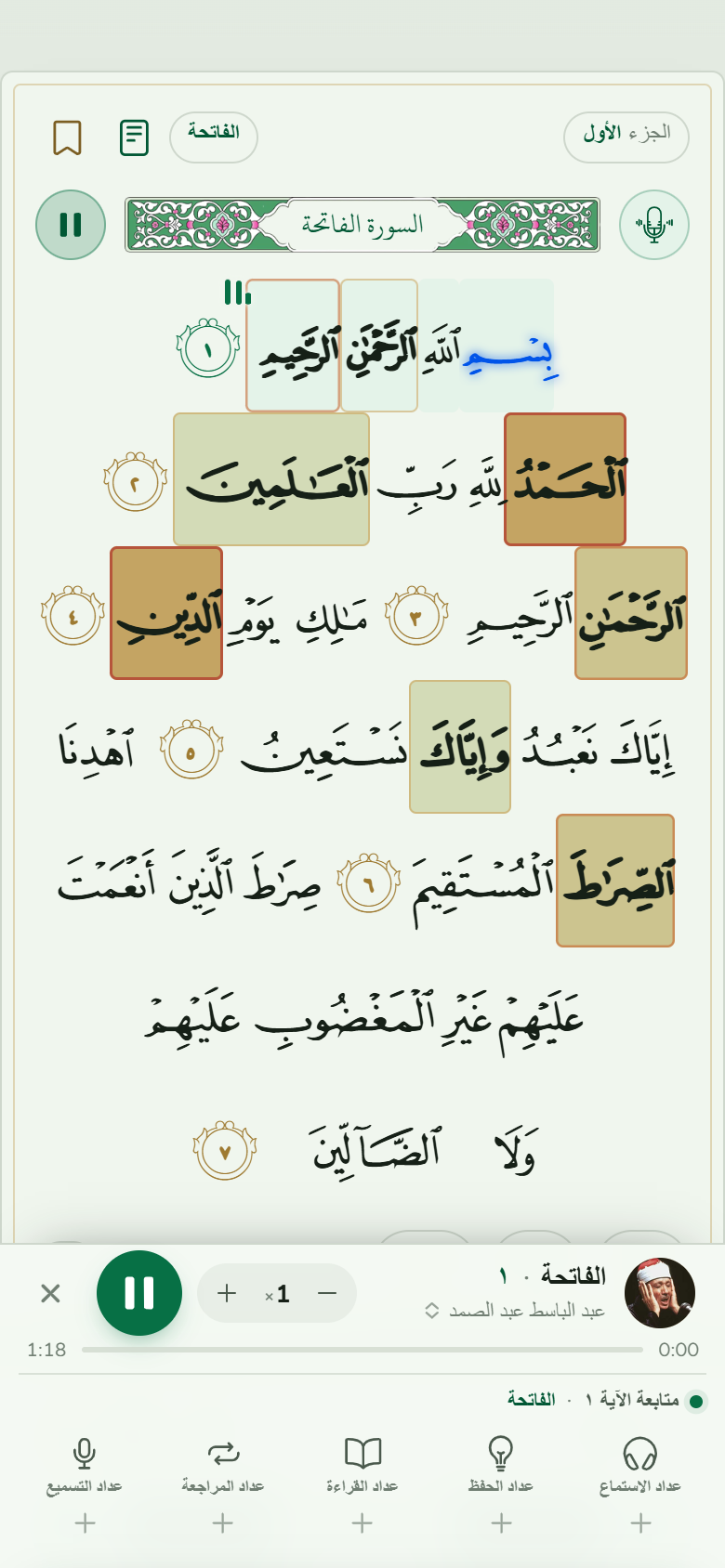Select the word ٱلْحَمْدُ in verse two
Image resolution: width=725 pixels, height=1568 pixels.
point(565,479)
